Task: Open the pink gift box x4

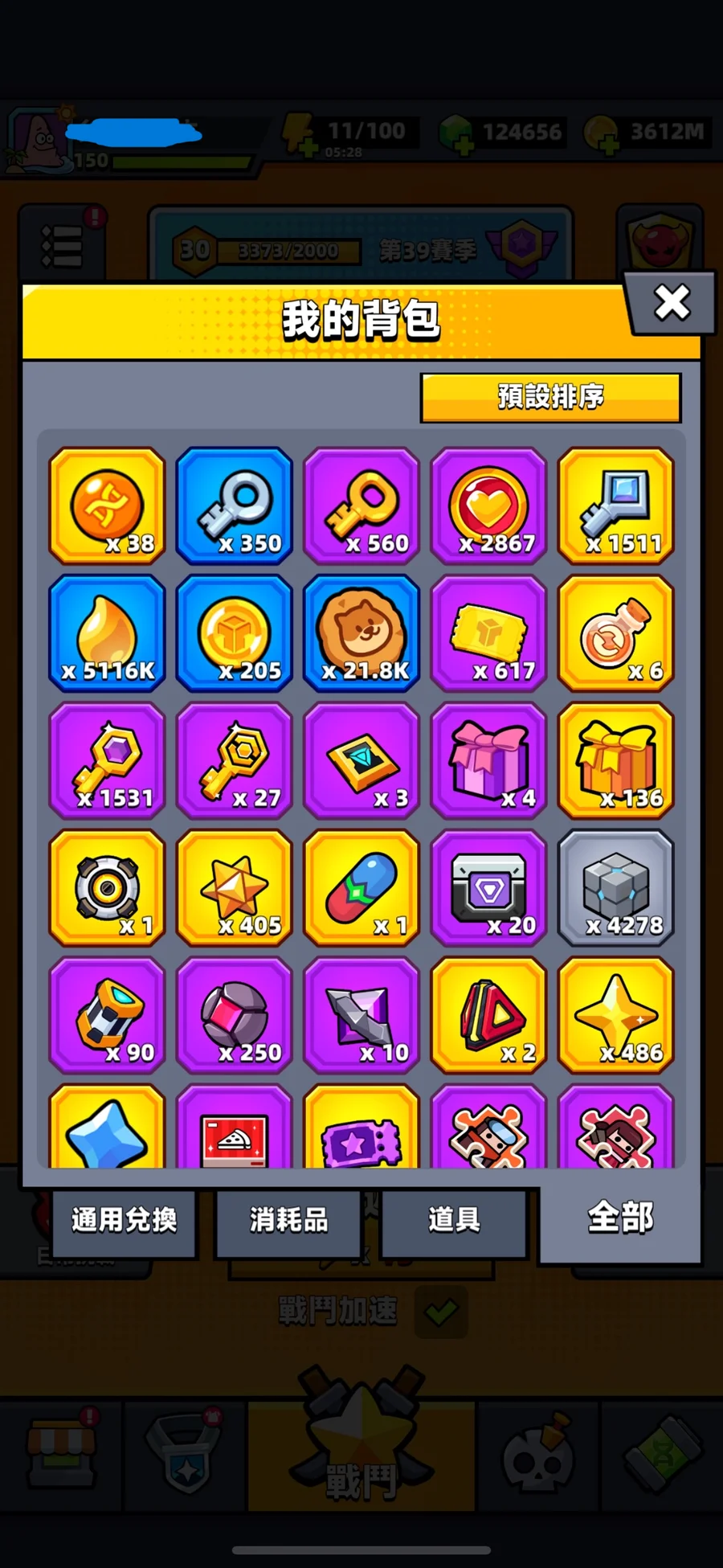Action: pyautogui.click(x=488, y=760)
